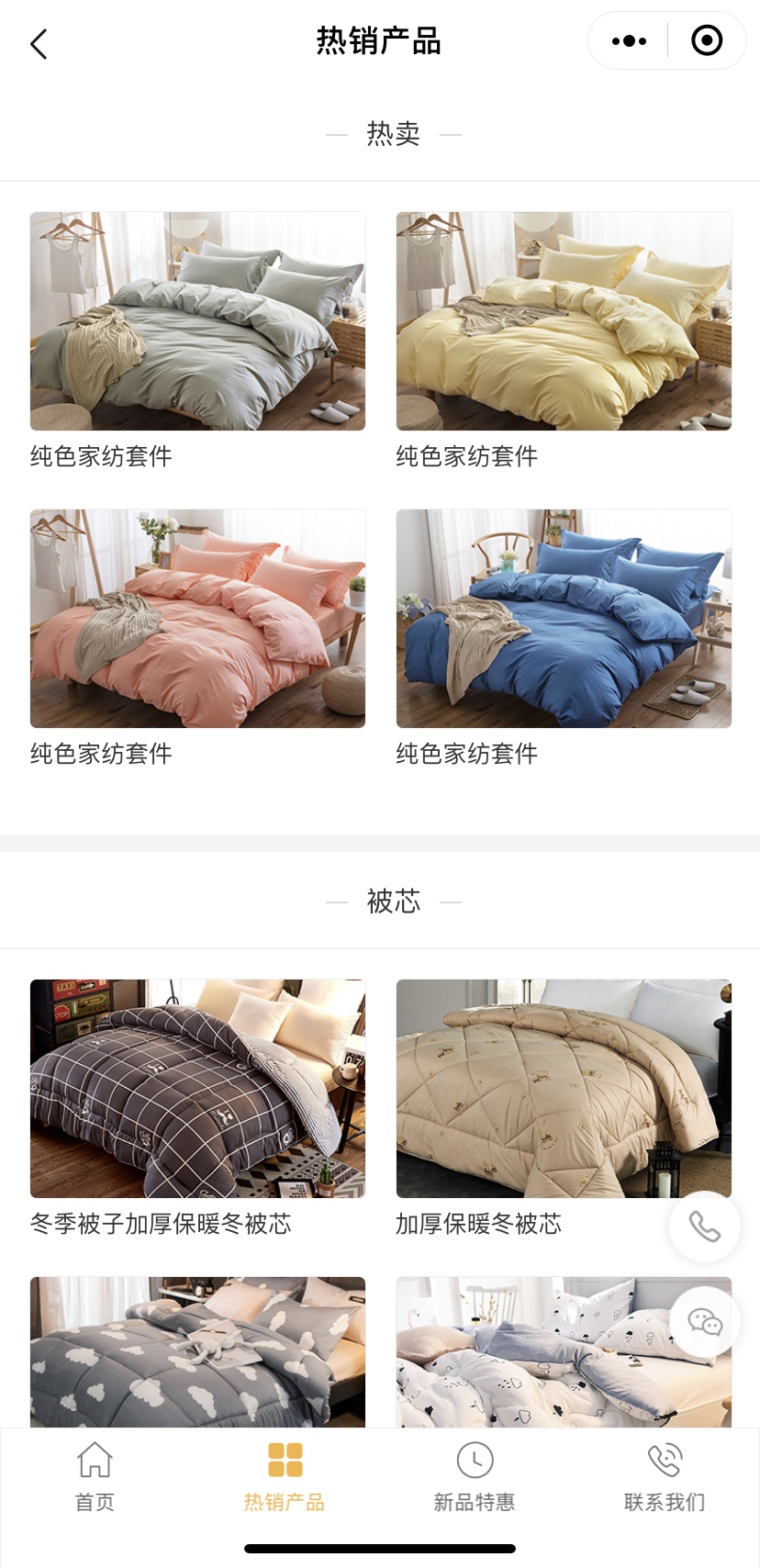Close the mini program via circle icon
The image size is (760, 1568).
click(706, 41)
